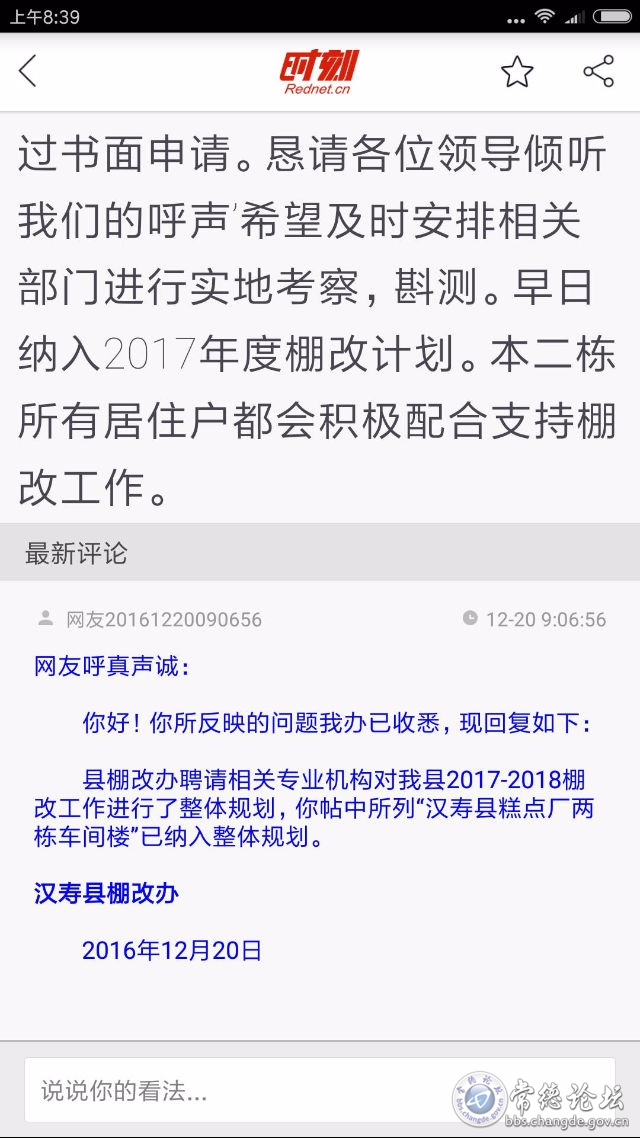Share this article

pyautogui.click(x=599, y=71)
